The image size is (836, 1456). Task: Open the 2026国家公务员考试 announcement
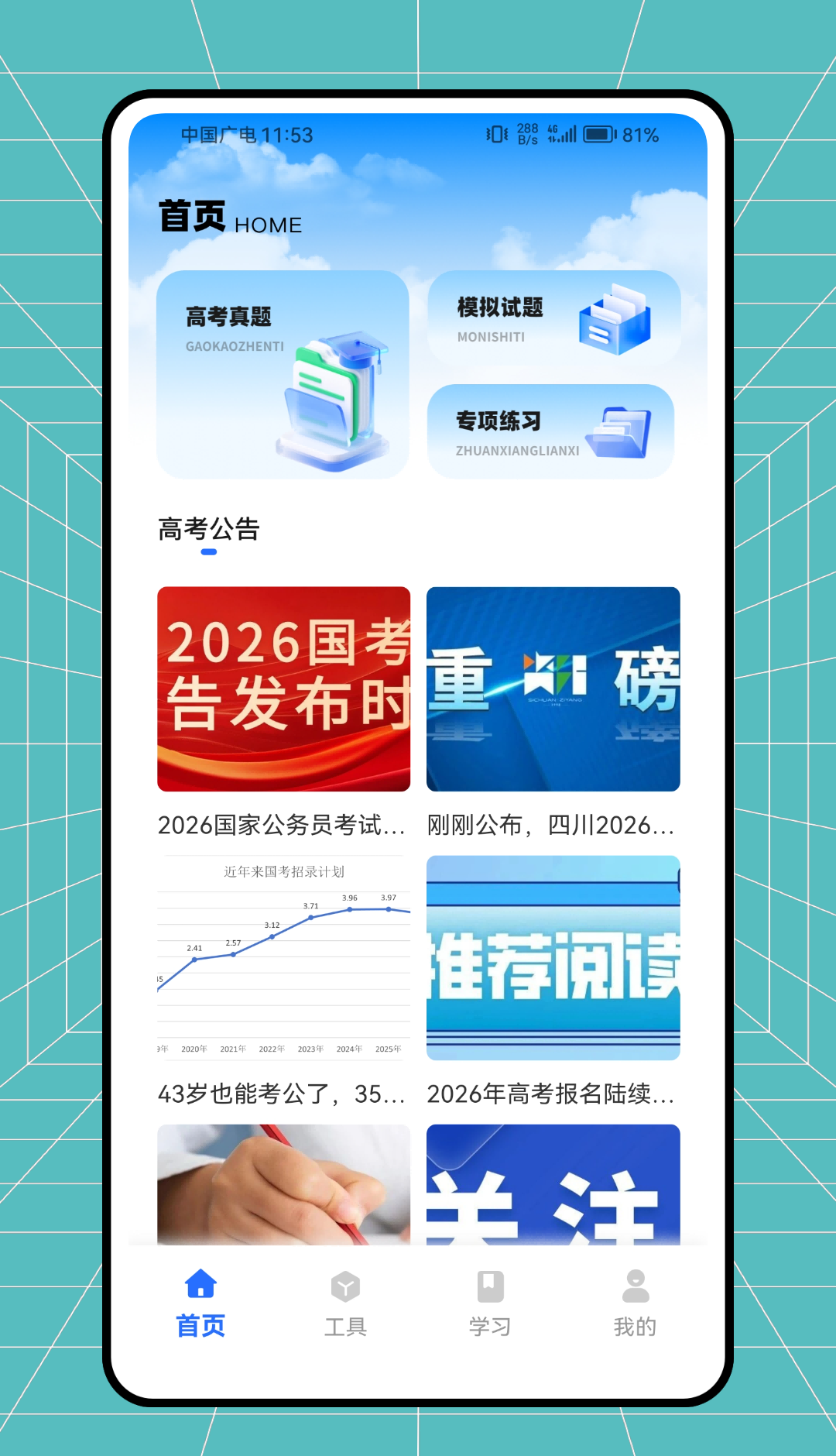point(283,826)
